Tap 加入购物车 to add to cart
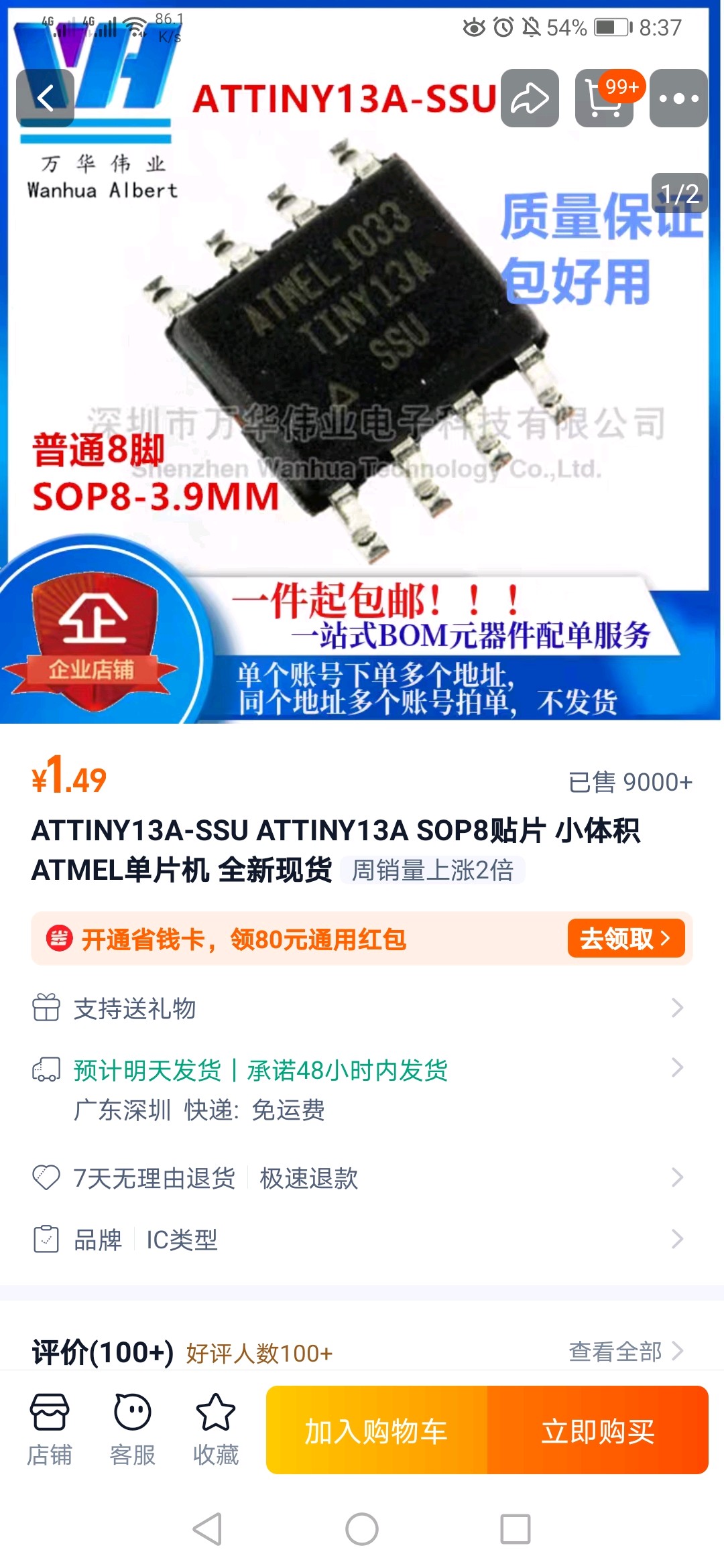Image resolution: width=724 pixels, height=1568 pixels. 377,1431
